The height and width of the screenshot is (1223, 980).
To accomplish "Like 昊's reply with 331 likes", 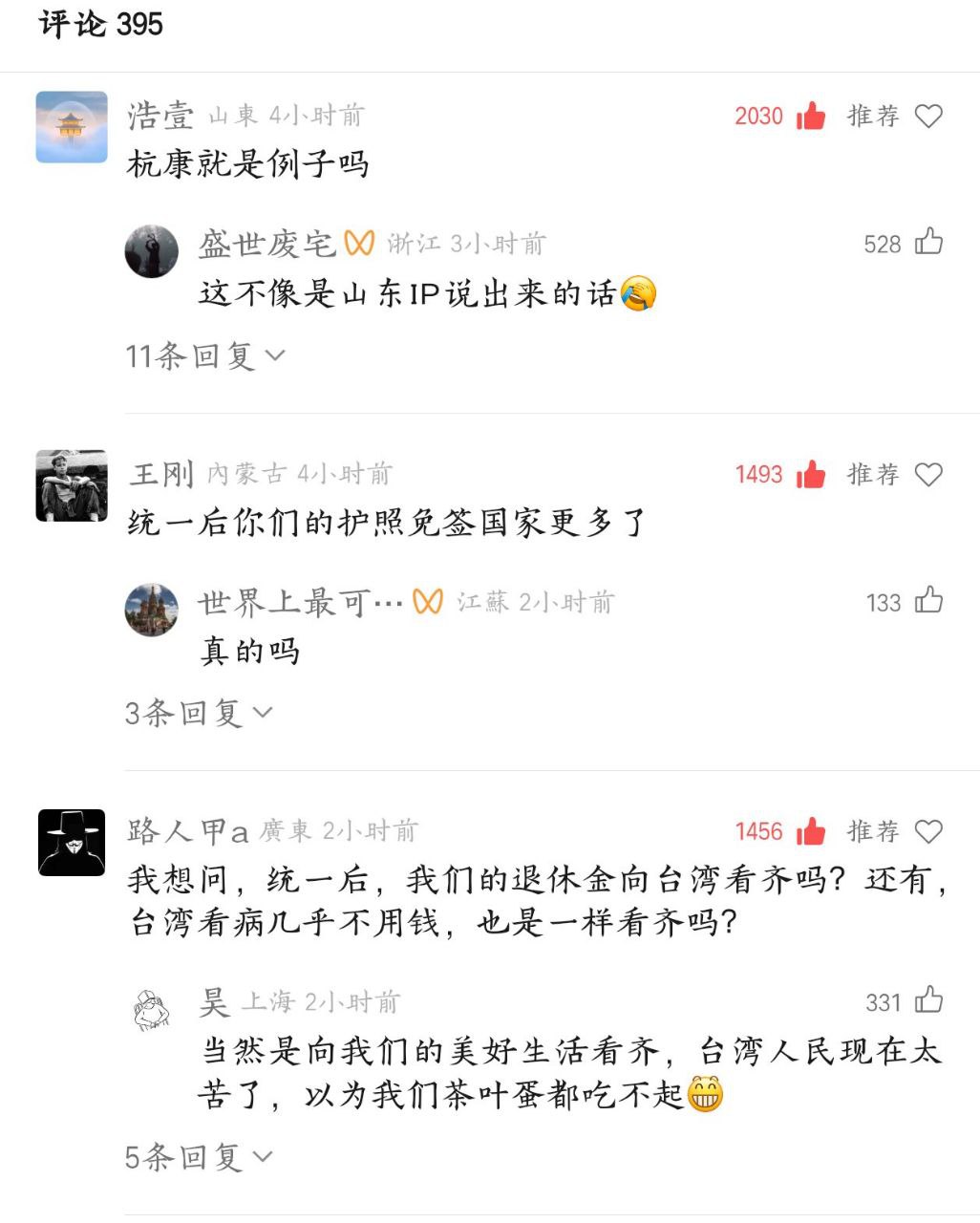I will point(928,1000).
